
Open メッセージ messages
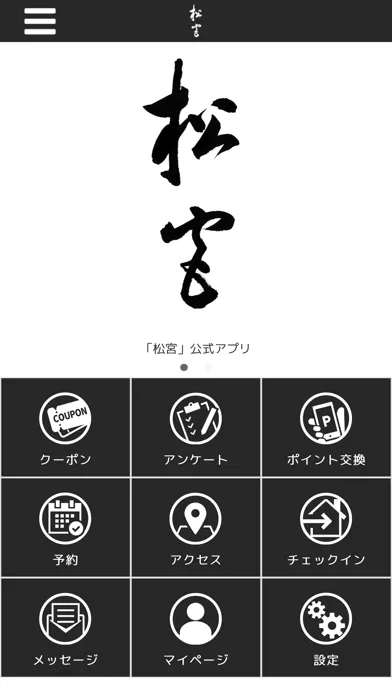pos(66,628)
